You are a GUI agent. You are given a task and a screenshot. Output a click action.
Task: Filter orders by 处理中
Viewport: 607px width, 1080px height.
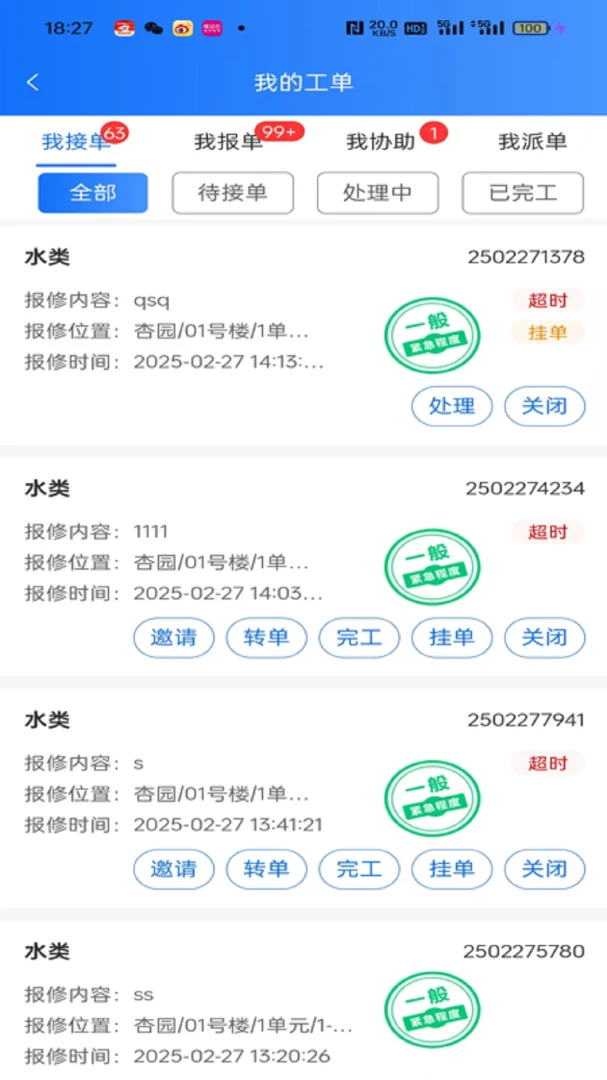pyautogui.click(x=378, y=193)
